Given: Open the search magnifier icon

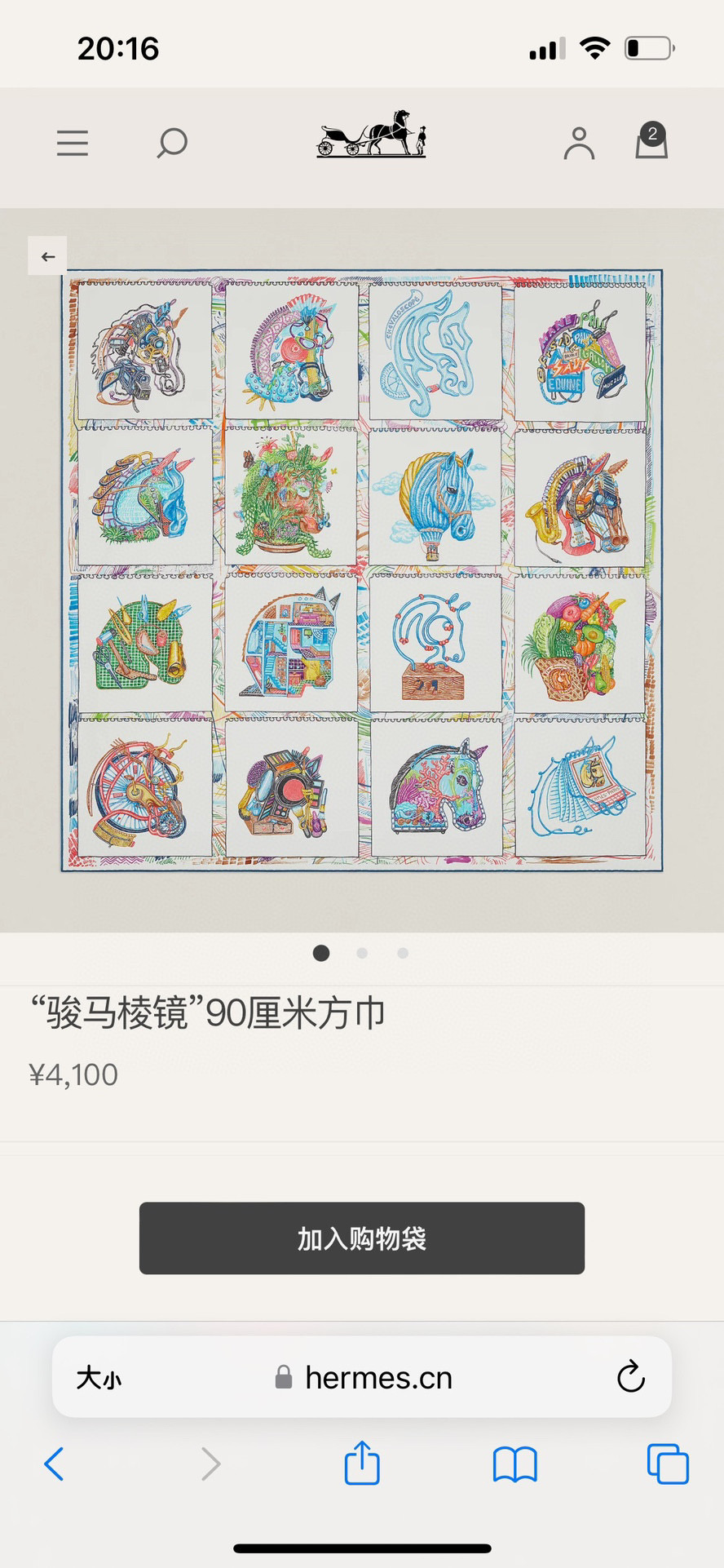Looking at the screenshot, I should tap(172, 144).
